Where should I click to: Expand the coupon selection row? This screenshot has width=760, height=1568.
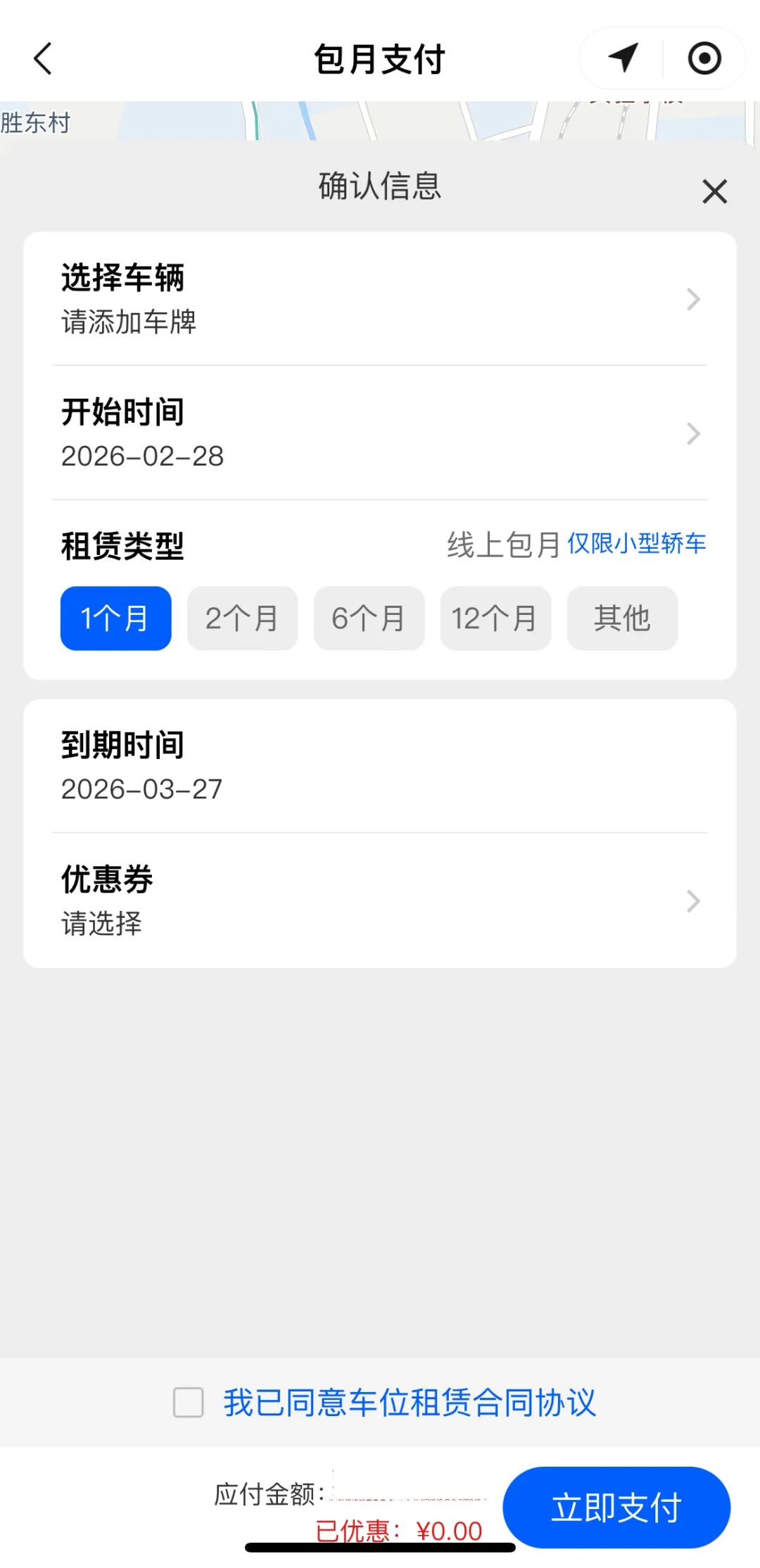pyautogui.click(x=380, y=902)
